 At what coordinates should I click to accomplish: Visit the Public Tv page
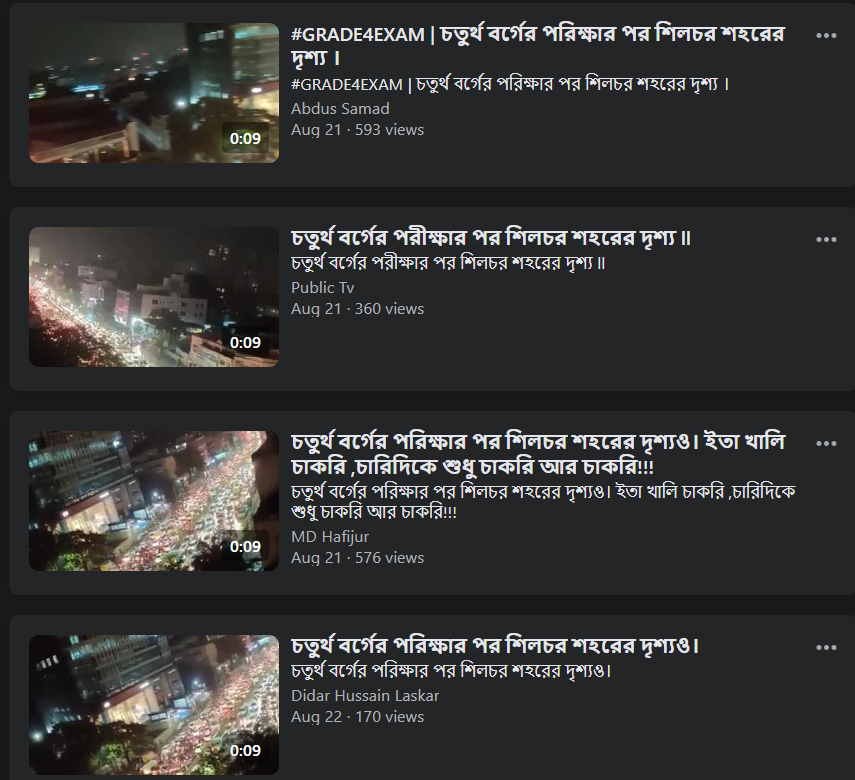pos(322,287)
